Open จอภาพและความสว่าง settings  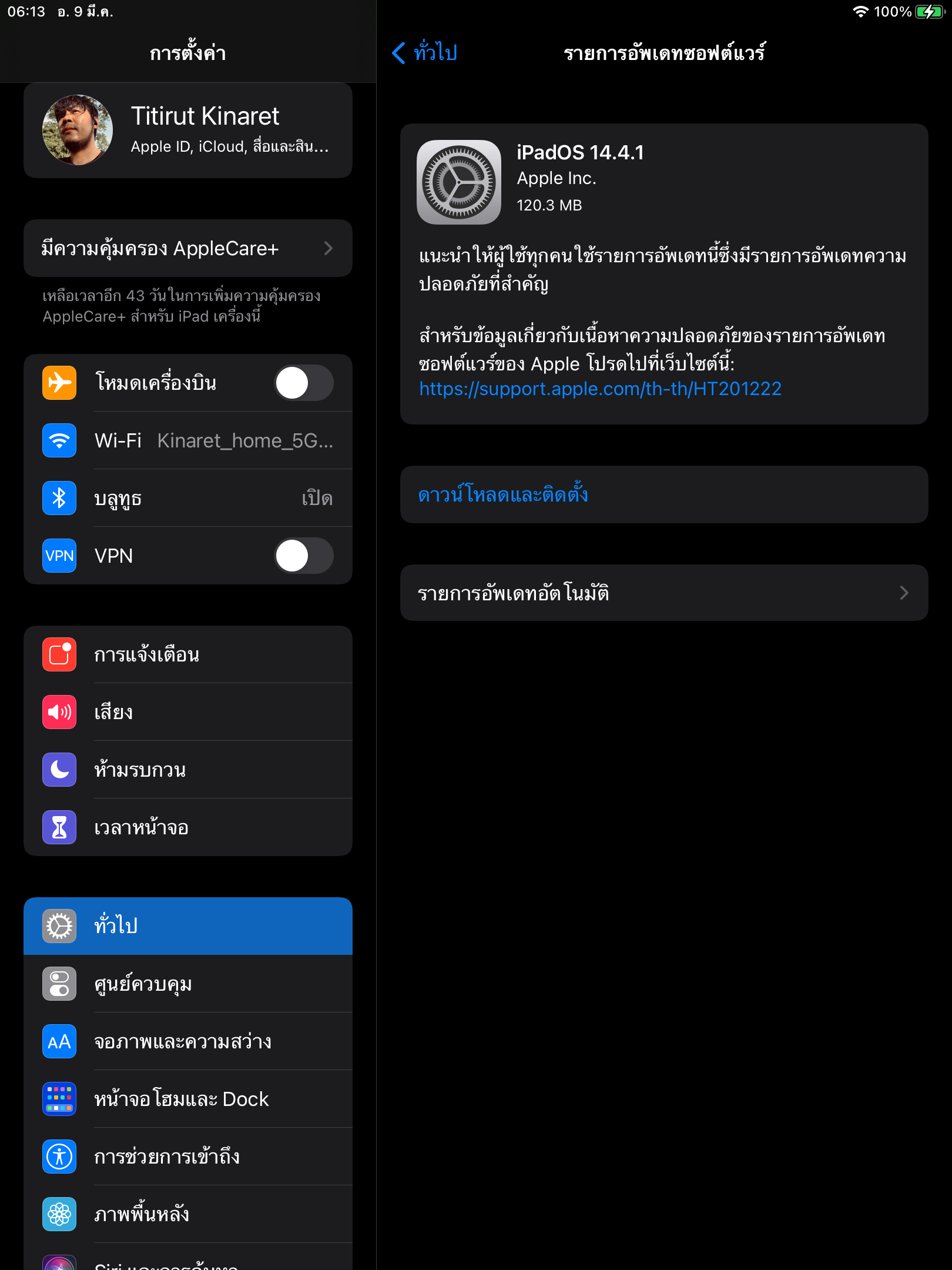point(188,1041)
